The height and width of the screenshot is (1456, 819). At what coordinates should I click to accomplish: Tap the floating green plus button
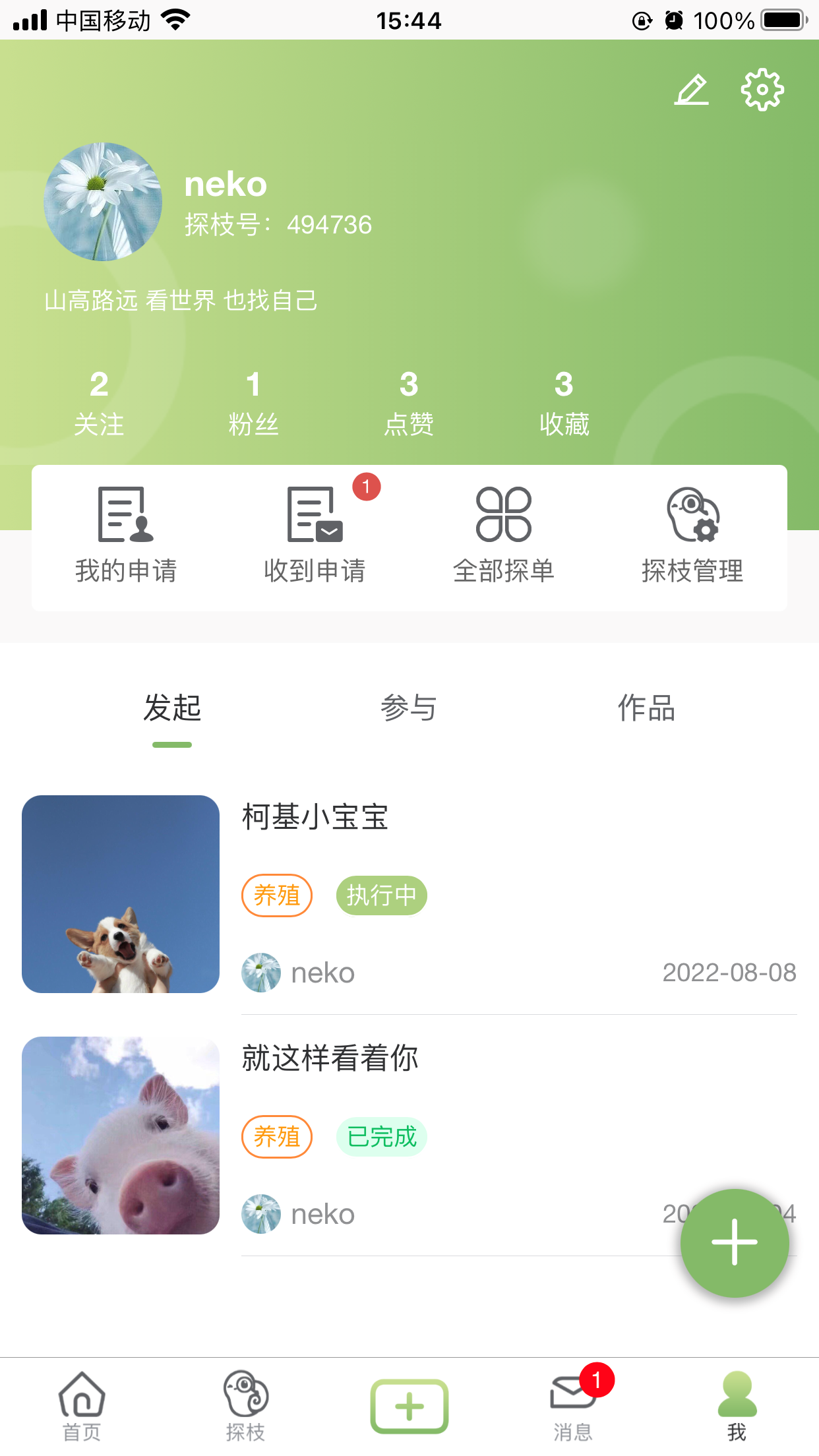click(735, 1242)
